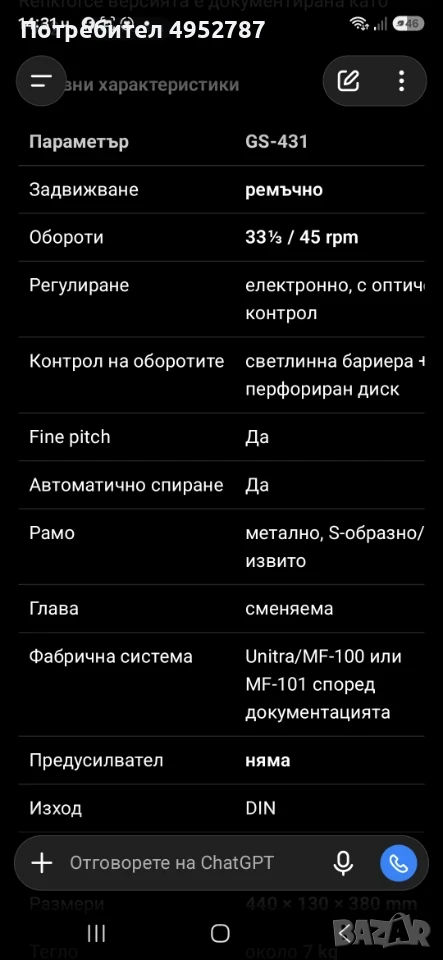Open the three-dot overflow menu
443x960 pixels.
click(x=401, y=81)
